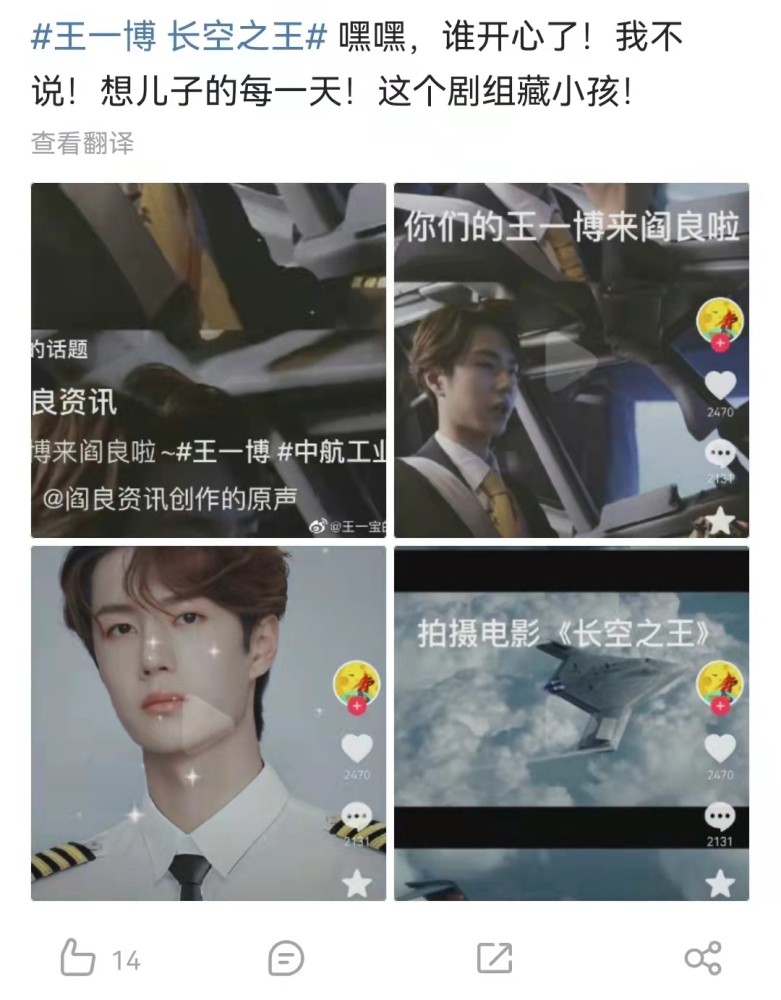Tap 查看翻译 to translate the post

point(82,143)
